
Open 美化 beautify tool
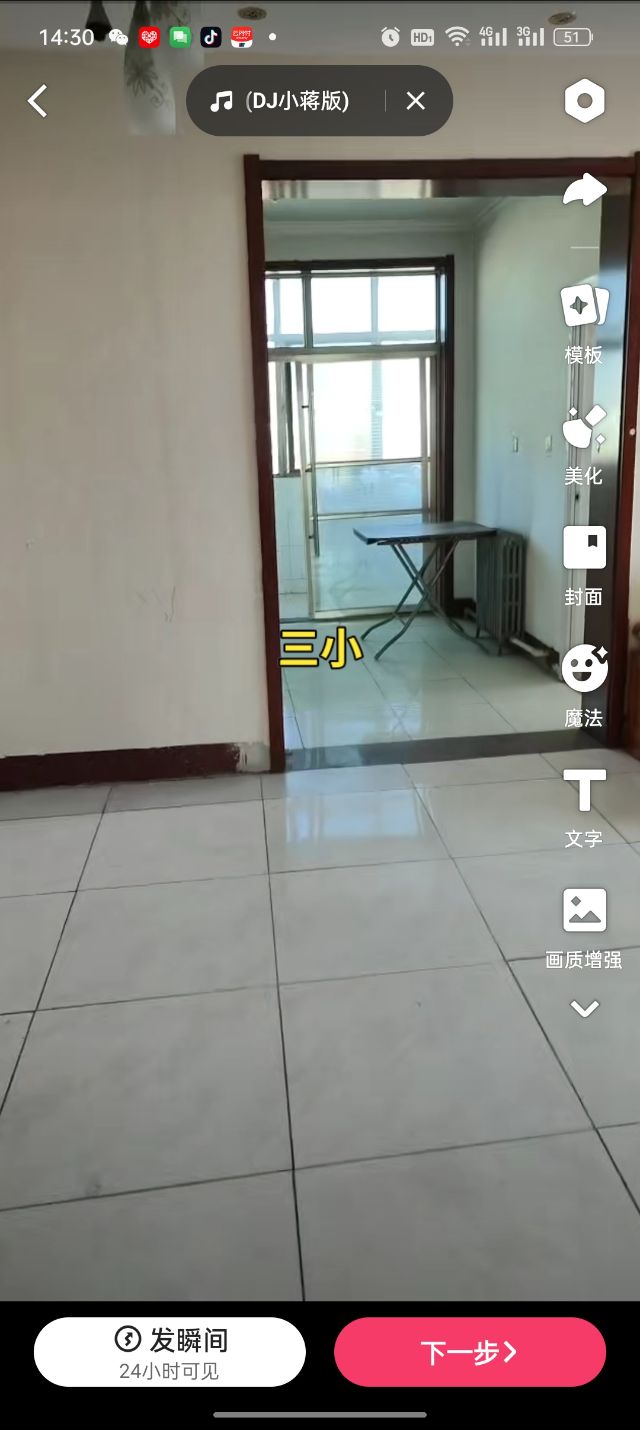(x=584, y=441)
